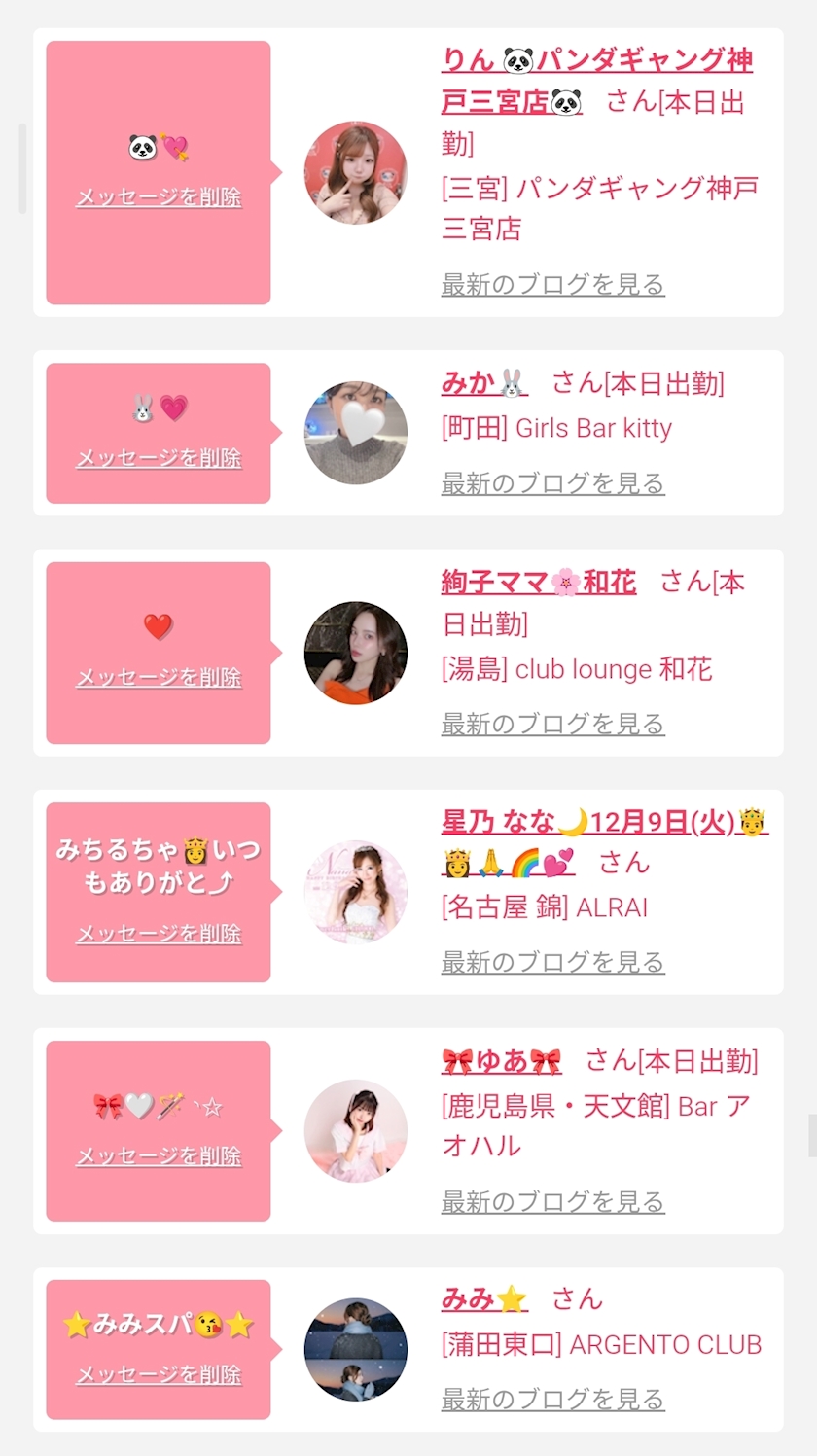Open 星乃 なな profile link

(603, 822)
